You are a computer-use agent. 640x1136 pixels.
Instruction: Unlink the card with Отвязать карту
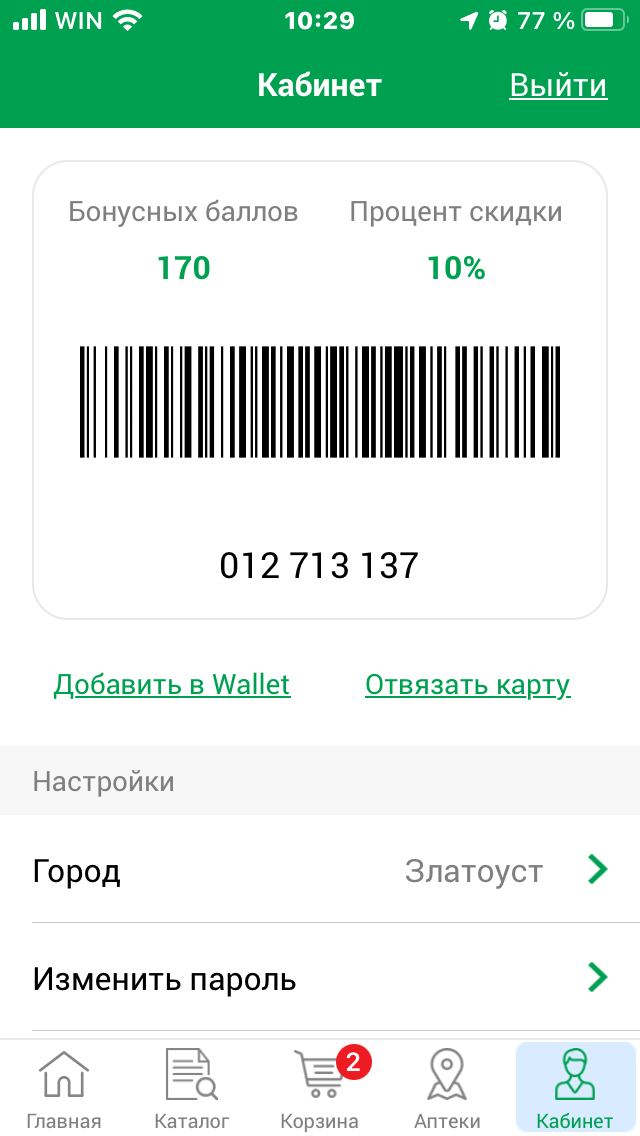tap(467, 685)
